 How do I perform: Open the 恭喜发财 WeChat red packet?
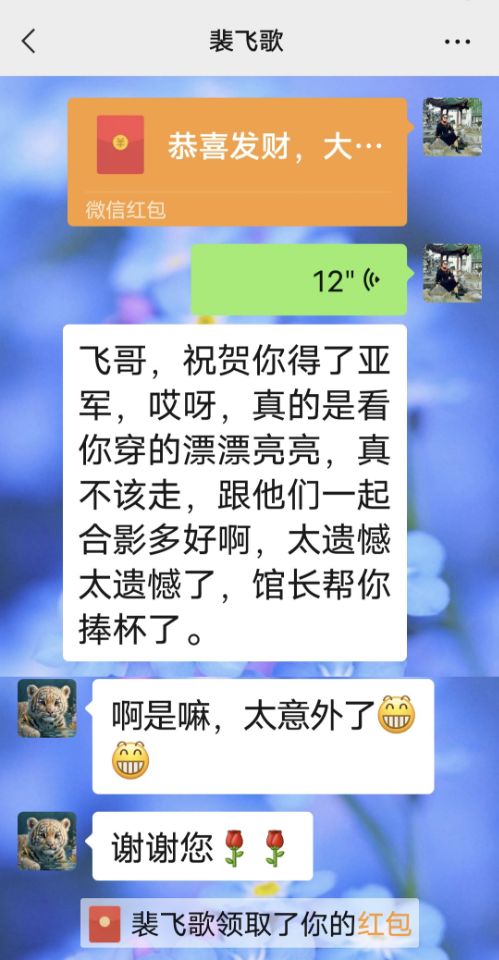point(237,162)
